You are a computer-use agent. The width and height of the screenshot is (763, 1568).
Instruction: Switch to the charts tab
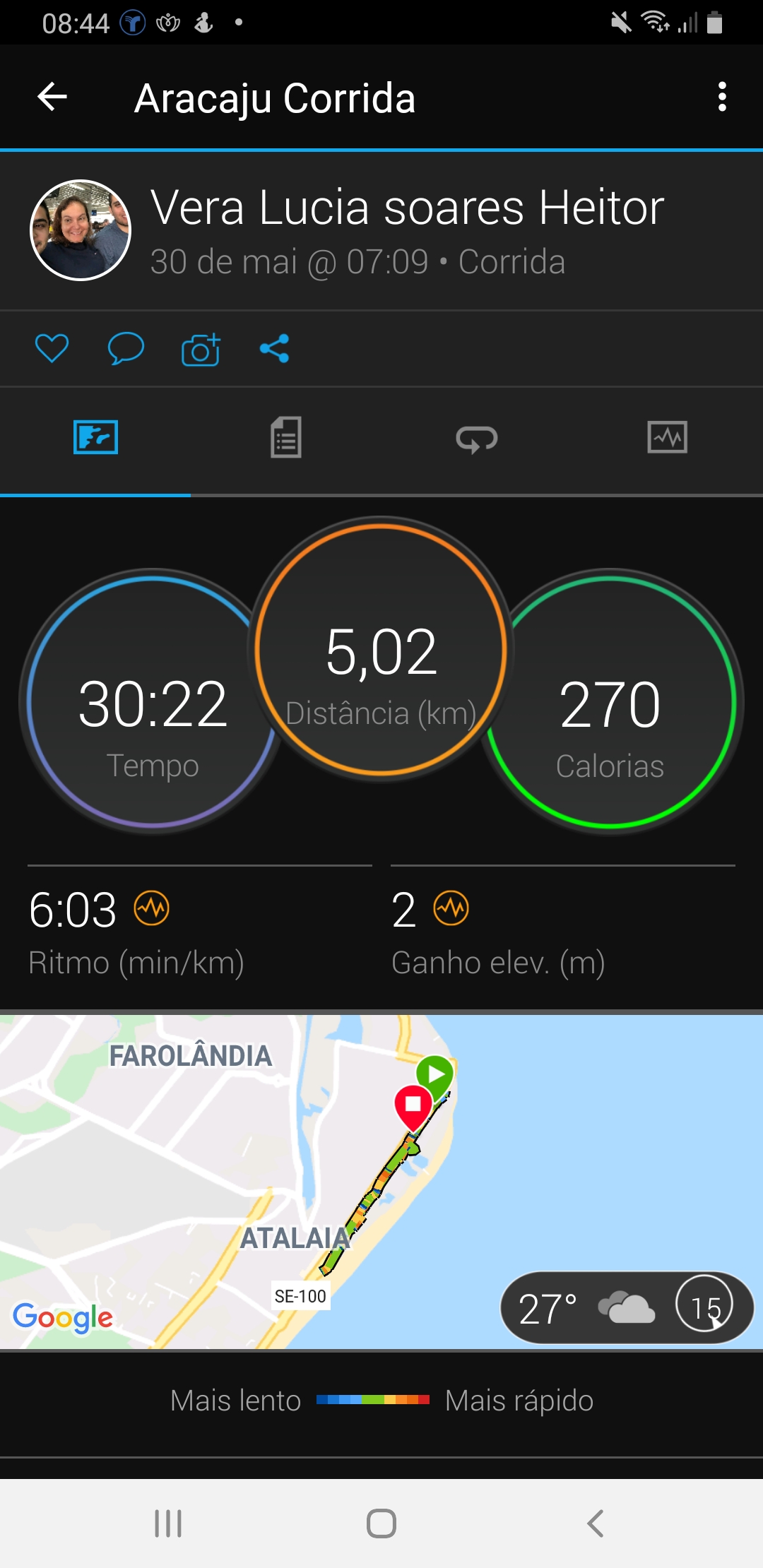tap(668, 437)
